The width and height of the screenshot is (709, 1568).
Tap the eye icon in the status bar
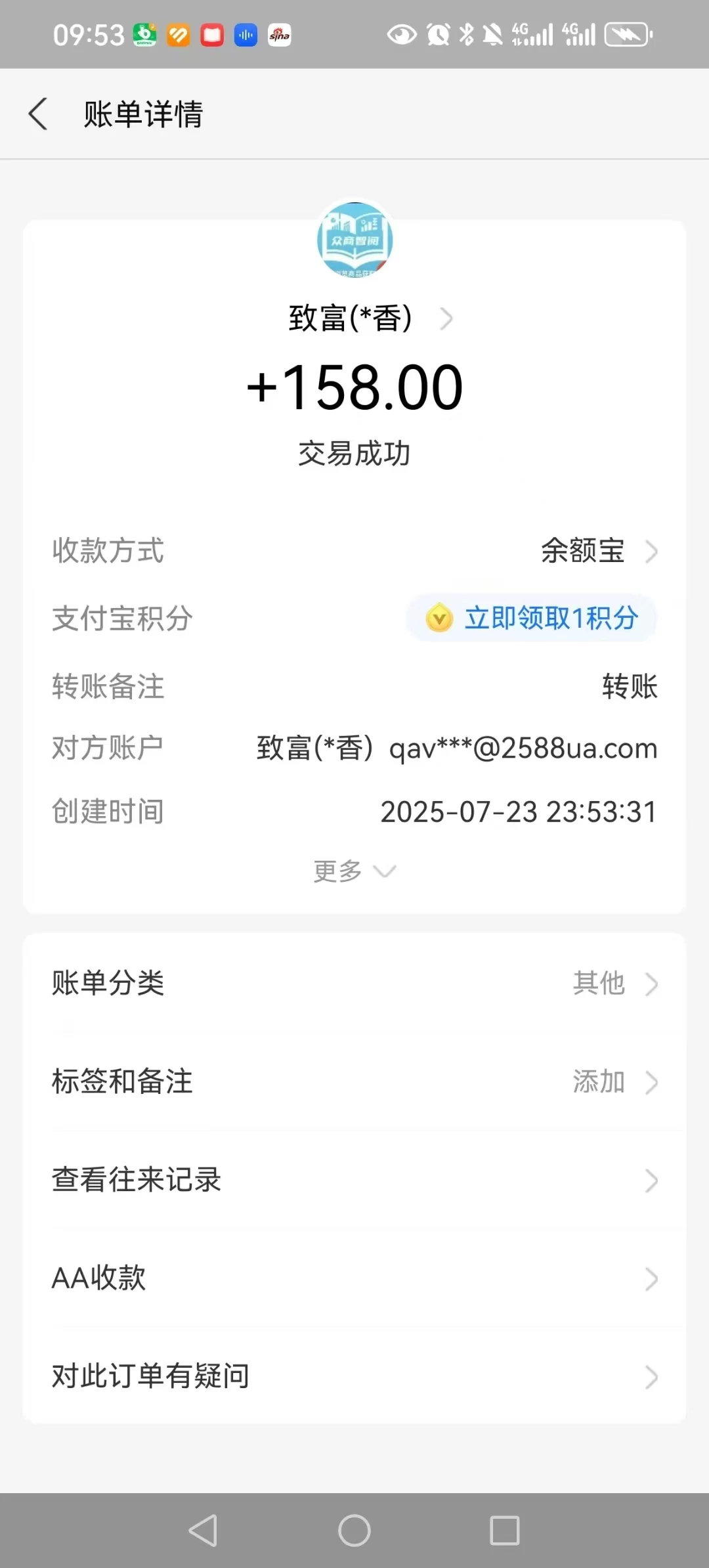click(401, 35)
